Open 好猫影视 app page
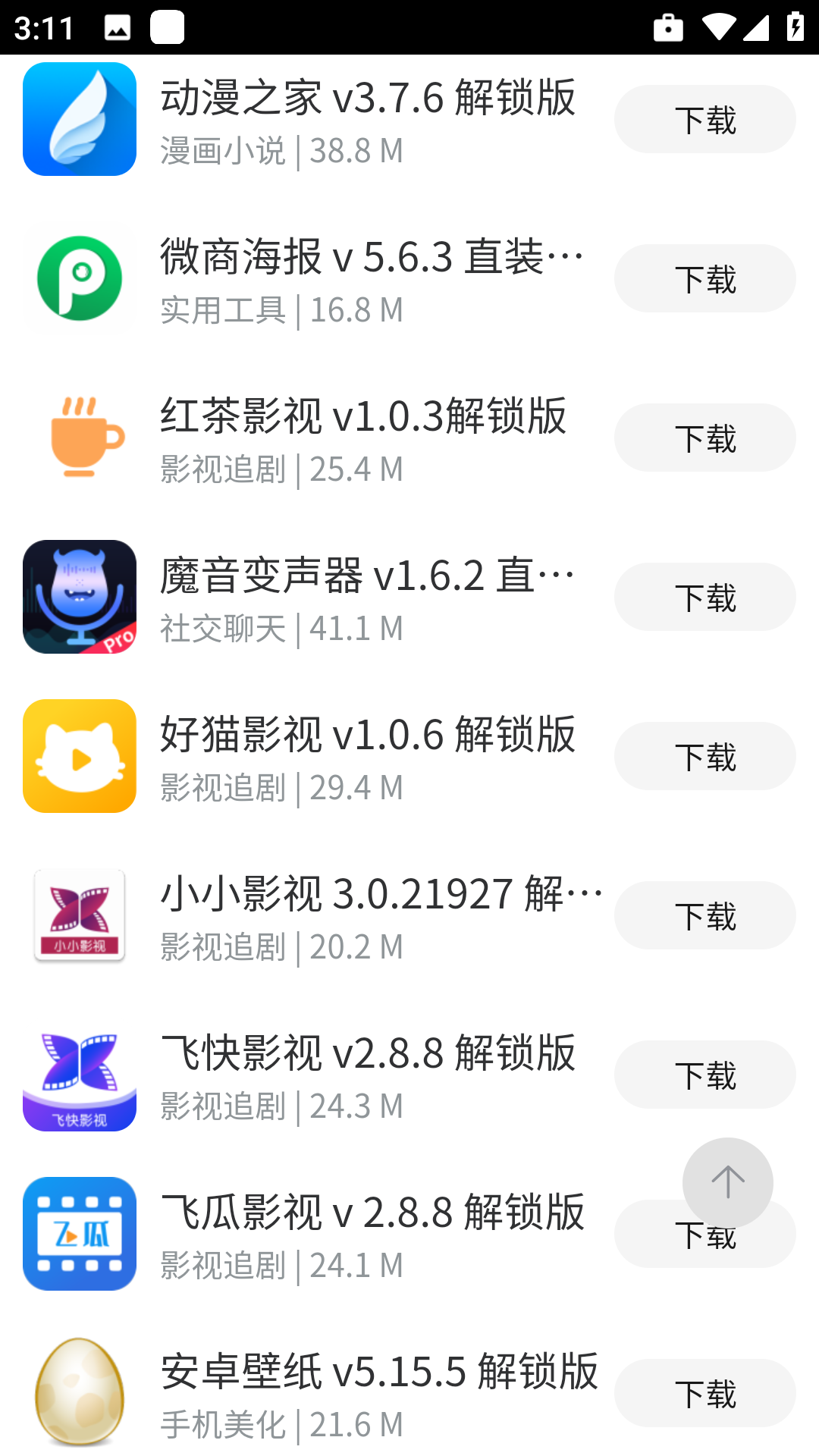Viewport: 819px width, 1456px height. (x=368, y=736)
